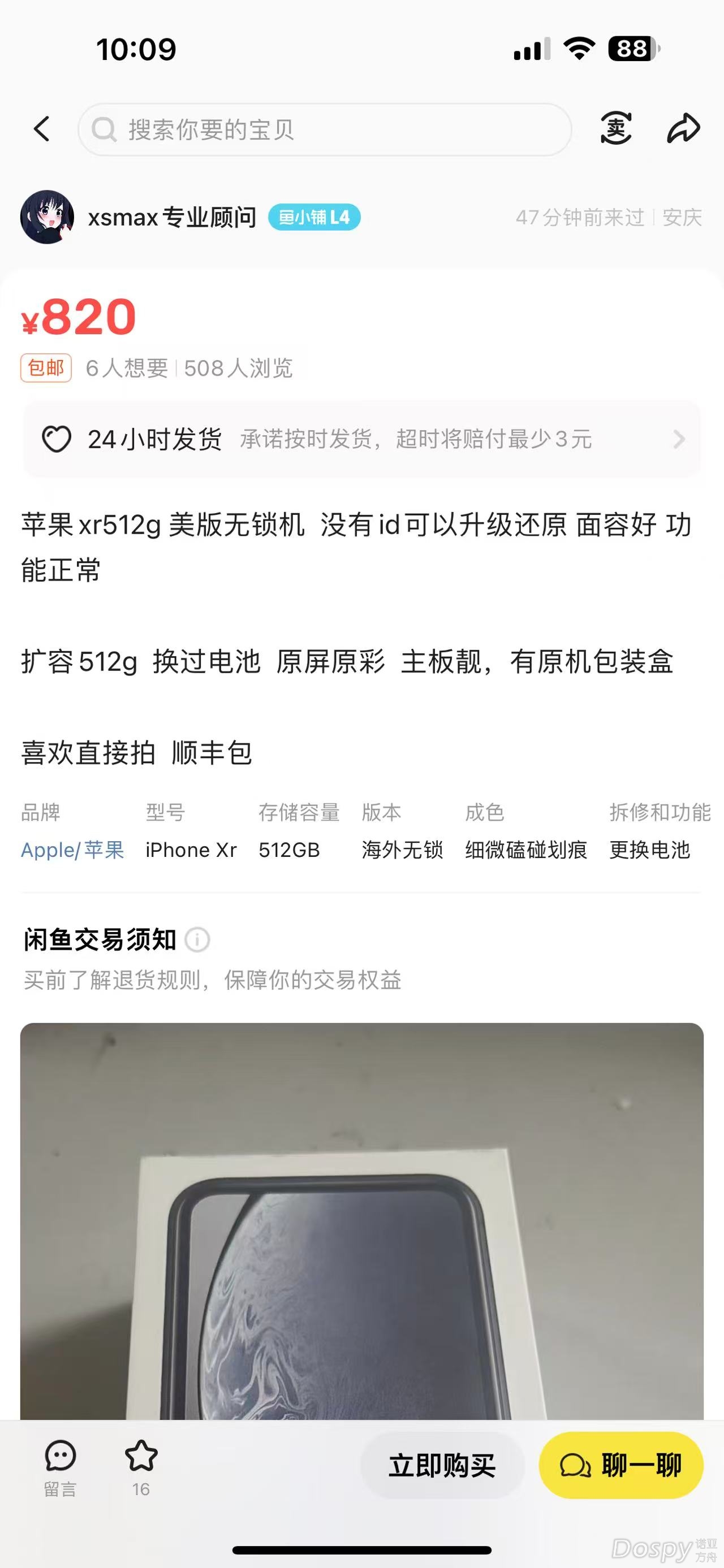The height and width of the screenshot is (1568, 724).
Task: Tap the 鱼小铺 L4 badge
Action: pos(314,217)
